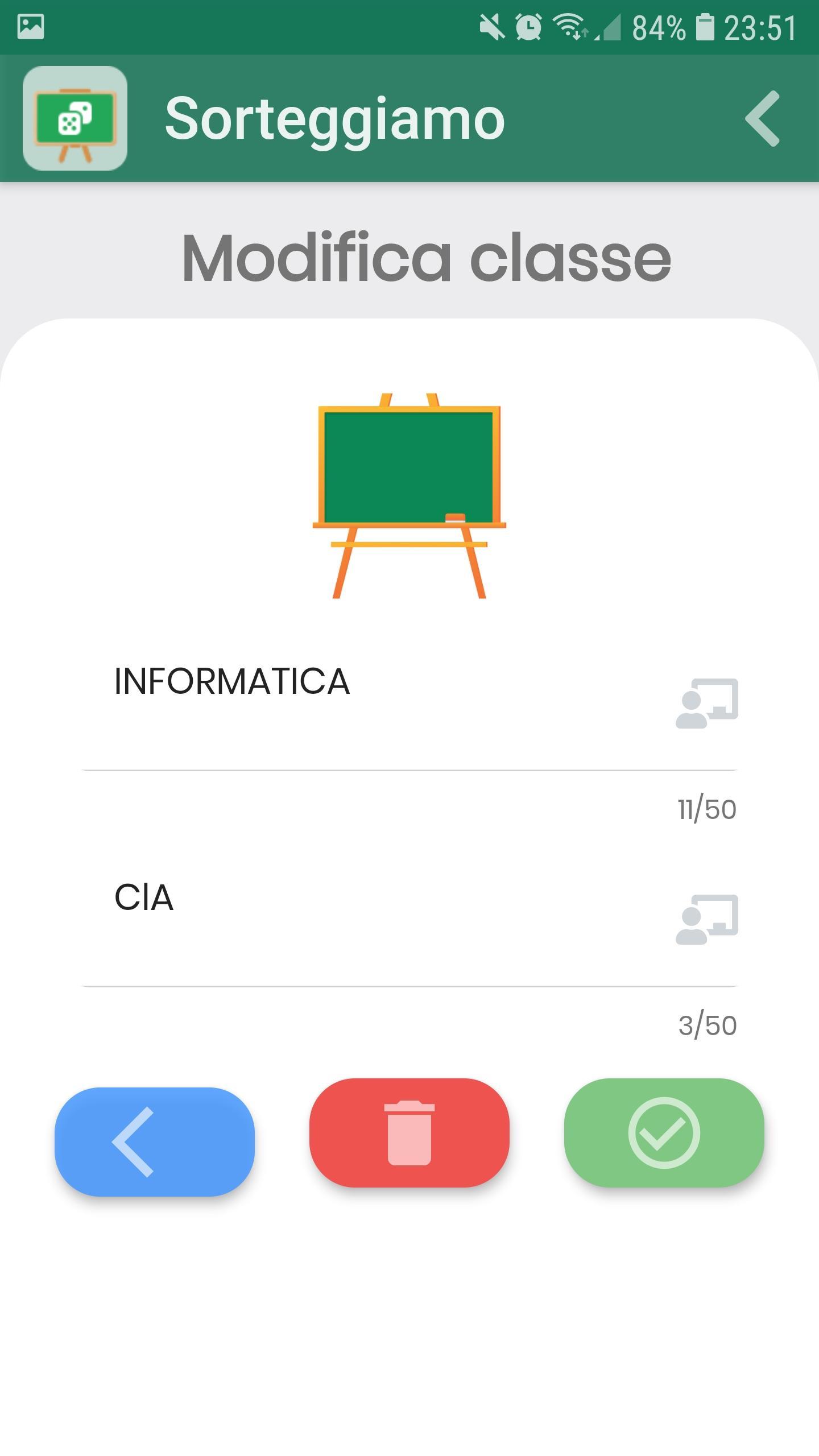Tap the blue back button
This screenshot has height=1456, width=819.
[x=155, y=1141]
